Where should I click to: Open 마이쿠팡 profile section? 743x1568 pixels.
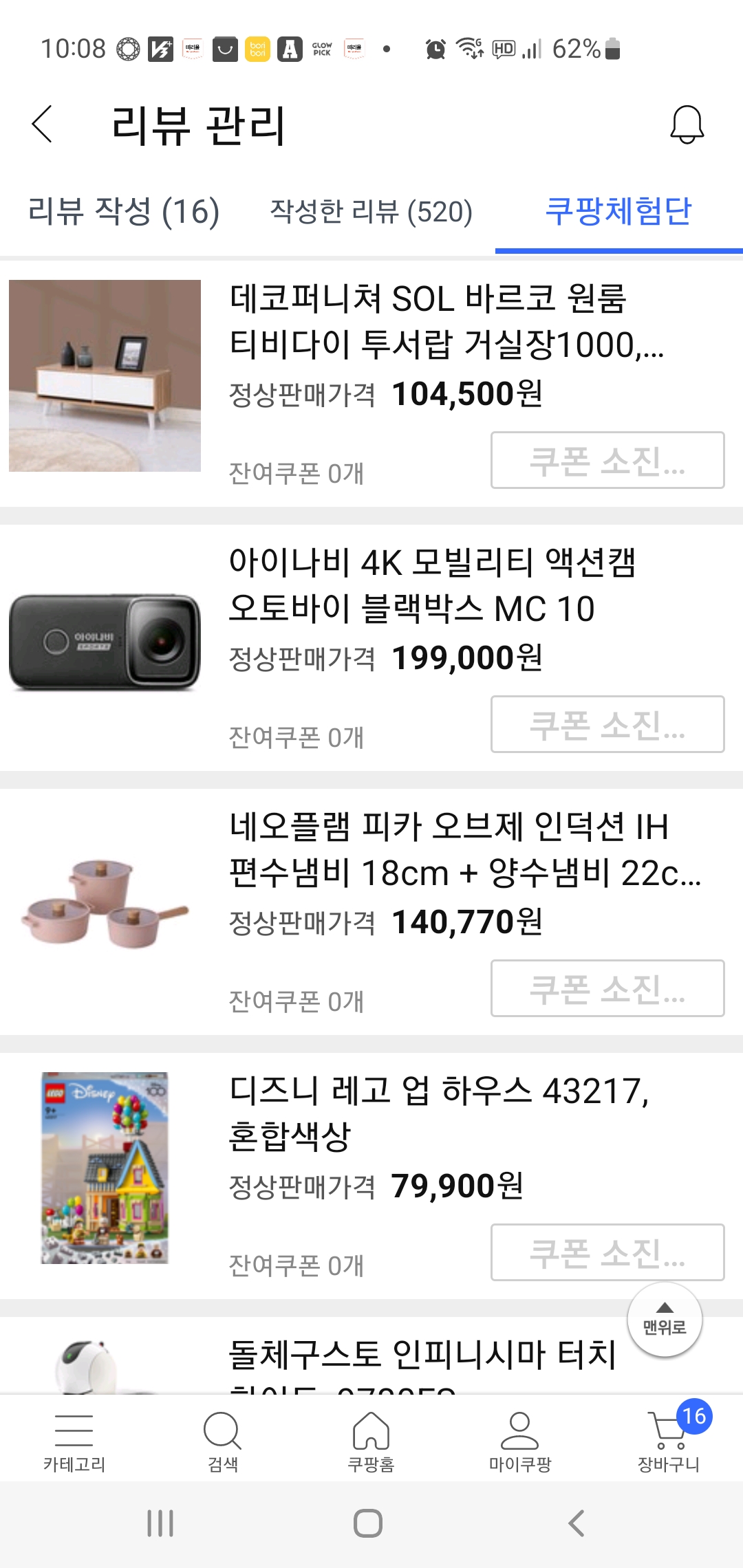519,1437
